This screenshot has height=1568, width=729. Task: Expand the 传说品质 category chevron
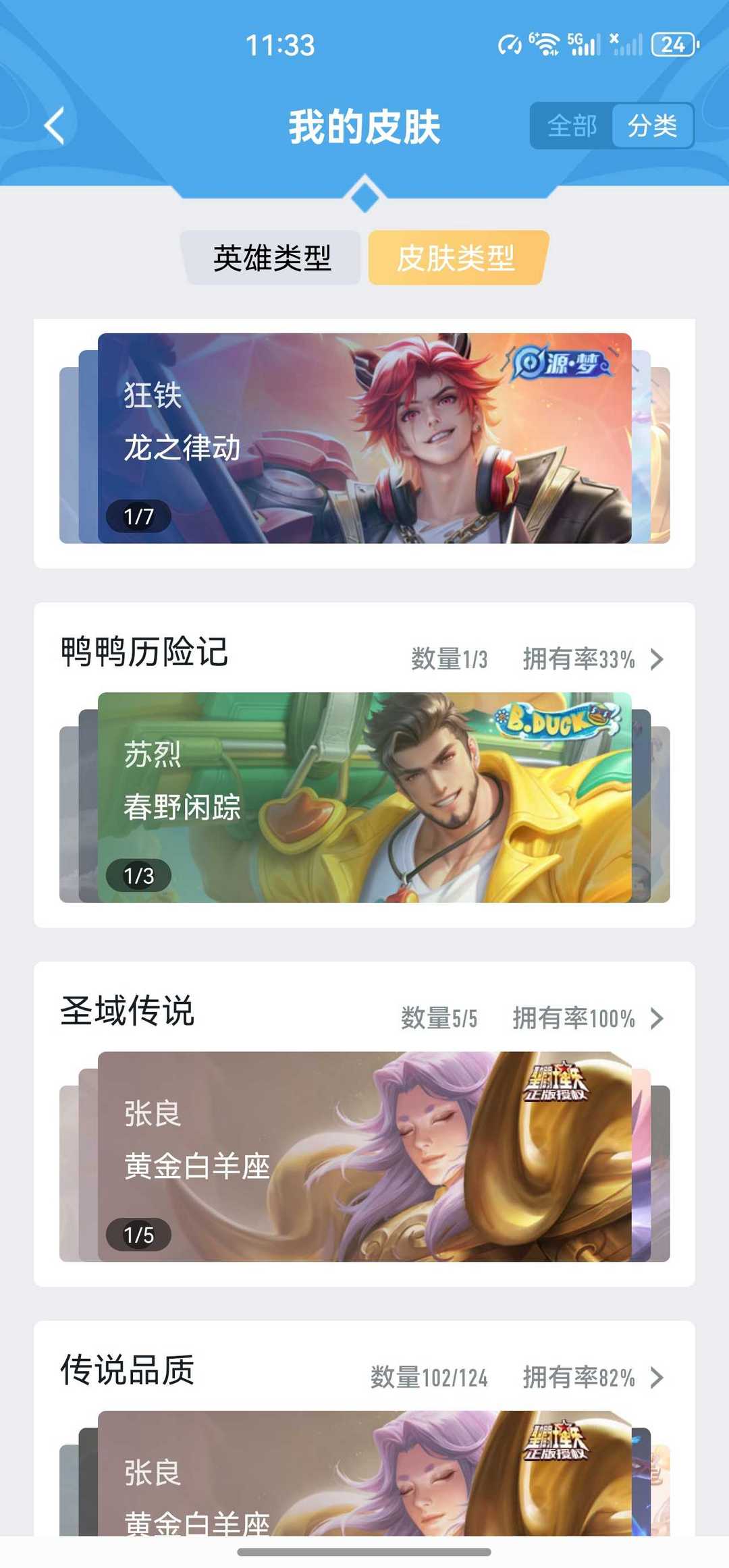(x=657, y=1377)
